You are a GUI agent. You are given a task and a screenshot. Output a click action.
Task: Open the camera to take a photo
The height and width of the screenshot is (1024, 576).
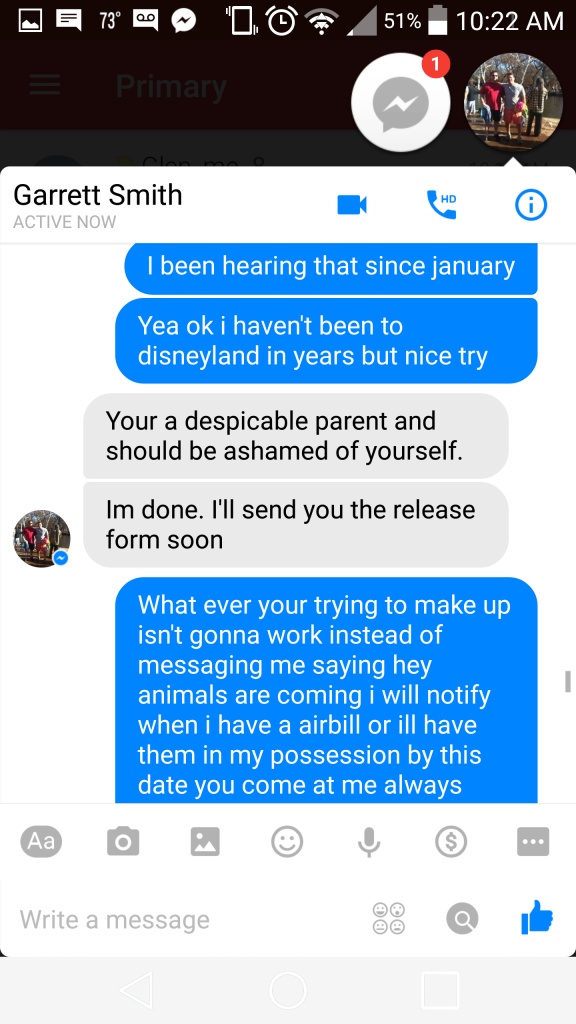point(123,842)
